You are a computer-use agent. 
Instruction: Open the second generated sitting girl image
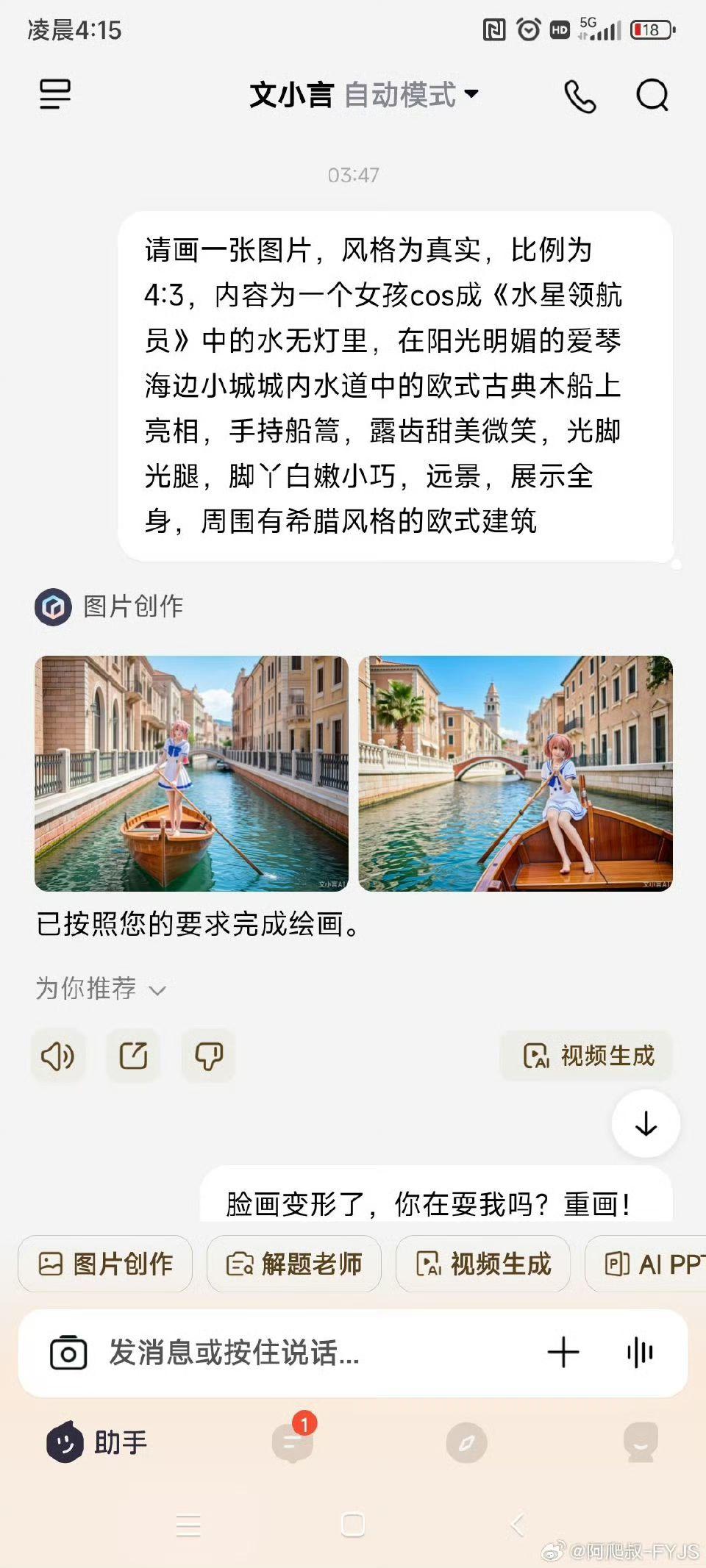516,773
